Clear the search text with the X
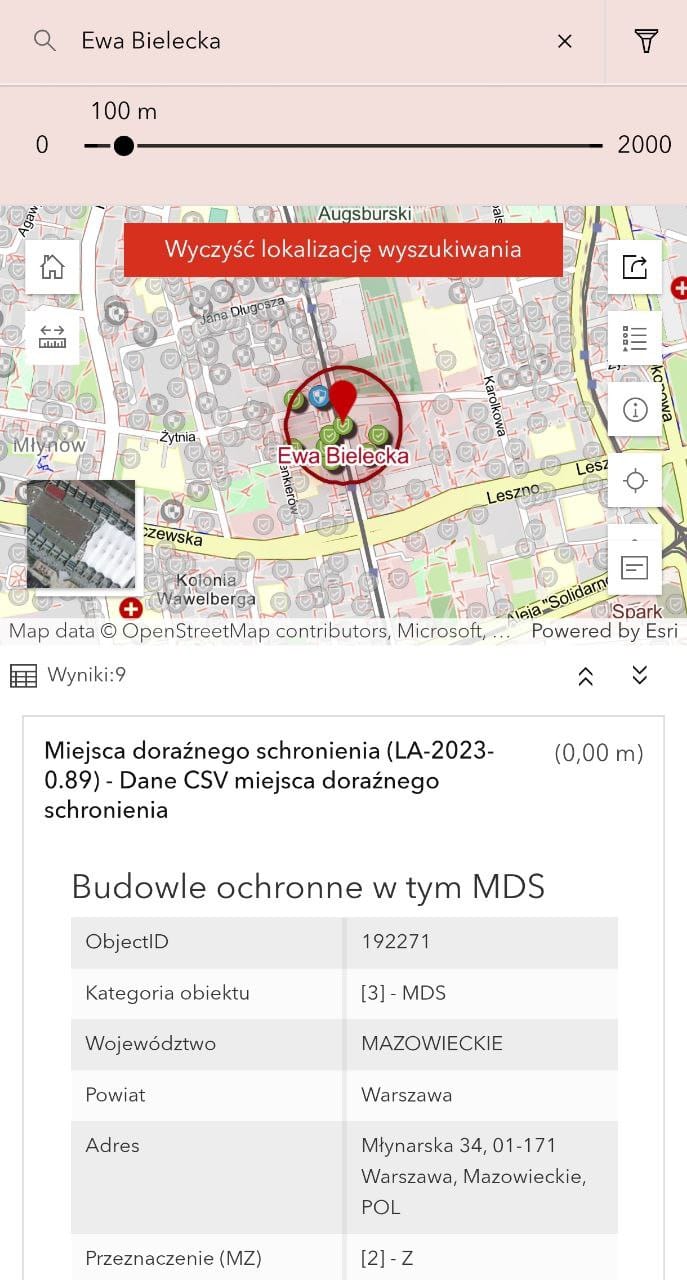 tap(565, 41)
